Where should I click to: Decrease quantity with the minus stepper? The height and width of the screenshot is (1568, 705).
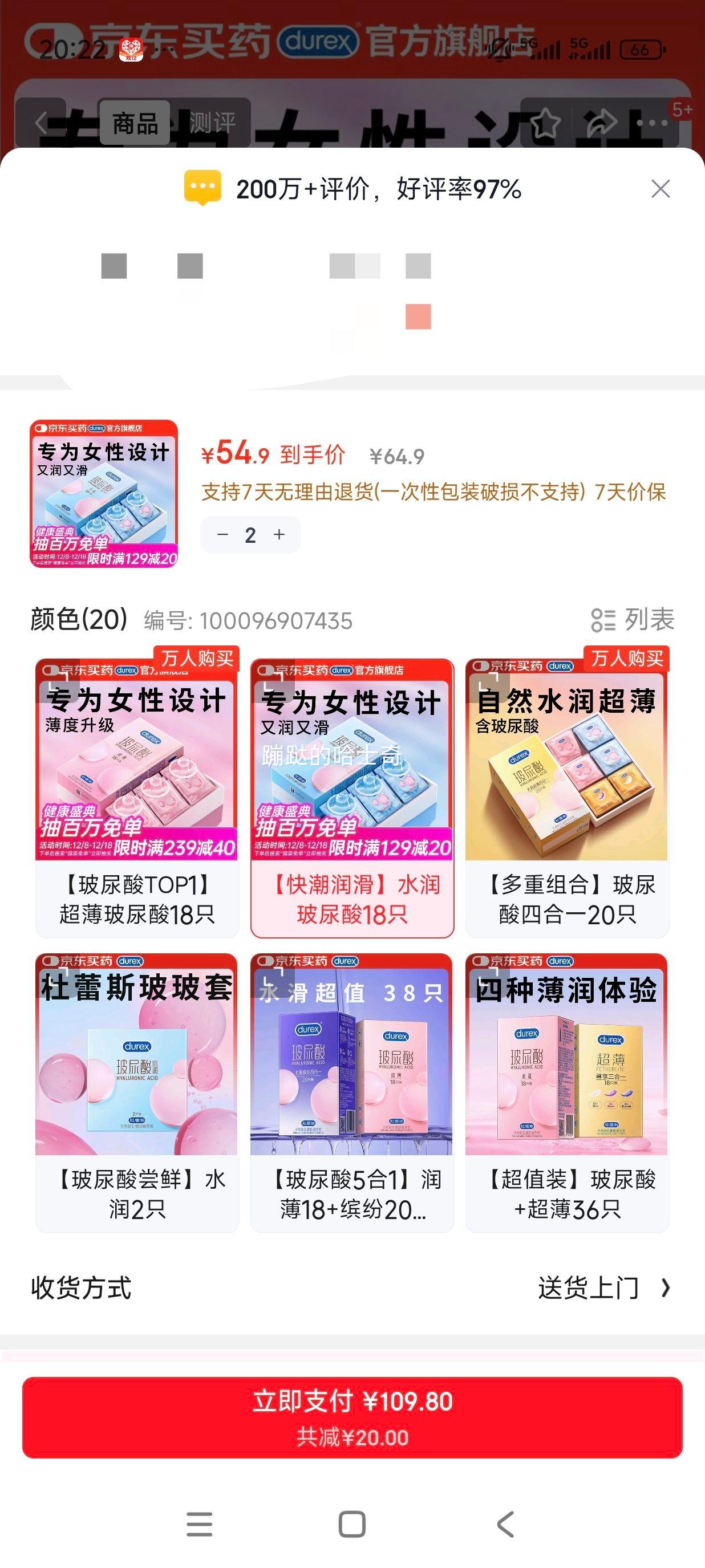pos(223,534)
